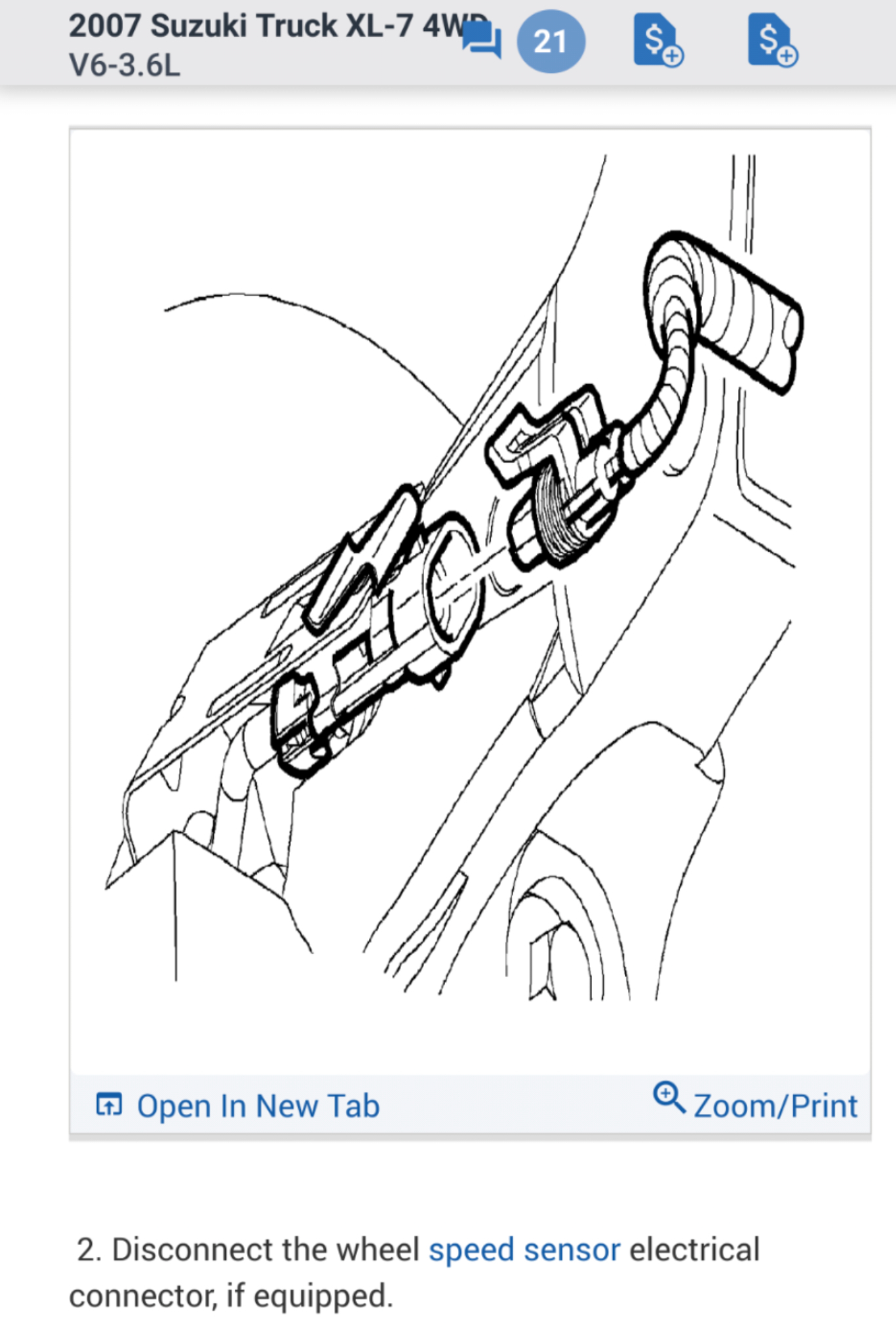Follow the speed sensor link

[x=524, y=1249]
